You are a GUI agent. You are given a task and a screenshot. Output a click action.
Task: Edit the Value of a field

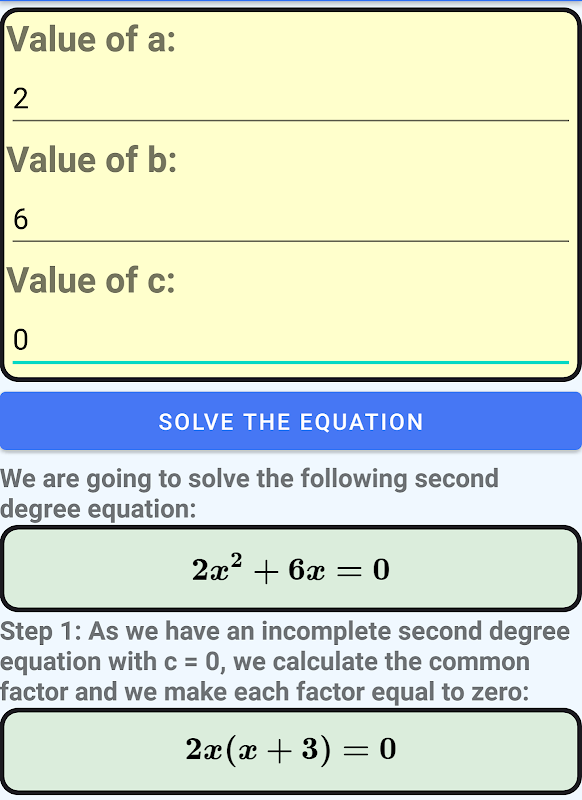(x=291, y=99)
